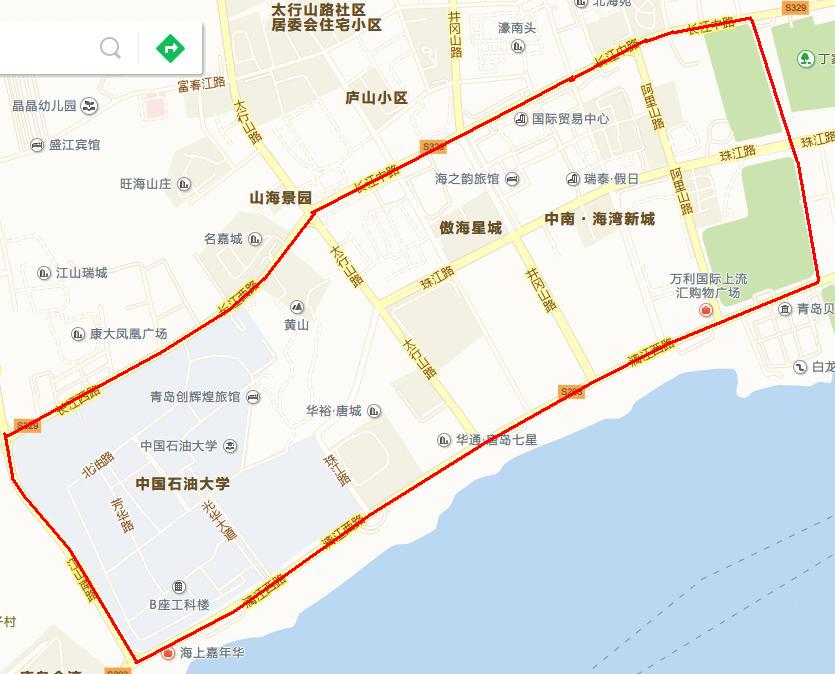835x674 pixels.
Task: Tap the 万利国际上流汇购物广场 shopping marker
Action: (x=706, y=311)
